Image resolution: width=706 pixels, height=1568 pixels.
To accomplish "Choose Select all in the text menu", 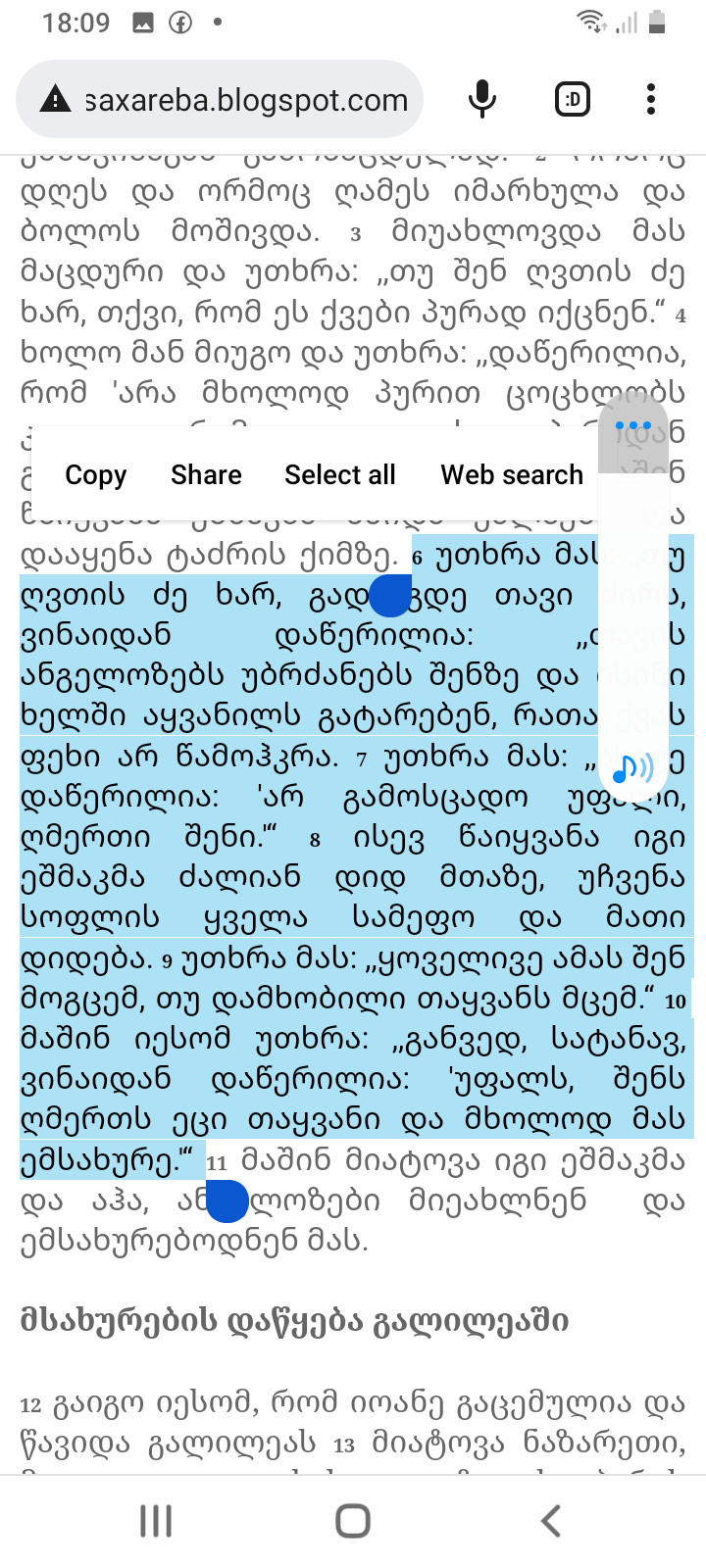I will pos(340,475).
